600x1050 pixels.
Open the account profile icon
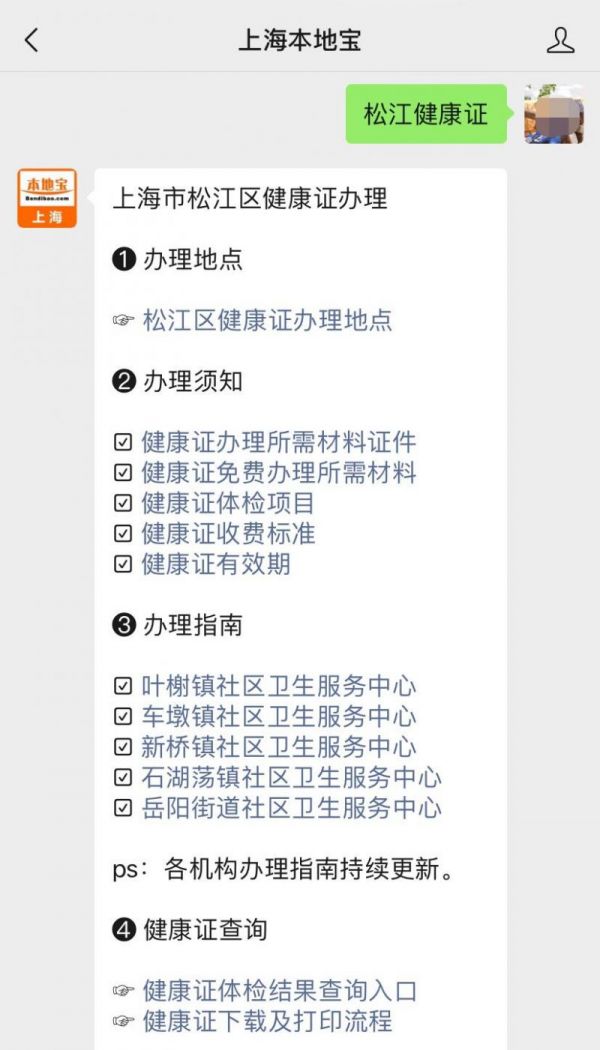click(x=561, y=40)
